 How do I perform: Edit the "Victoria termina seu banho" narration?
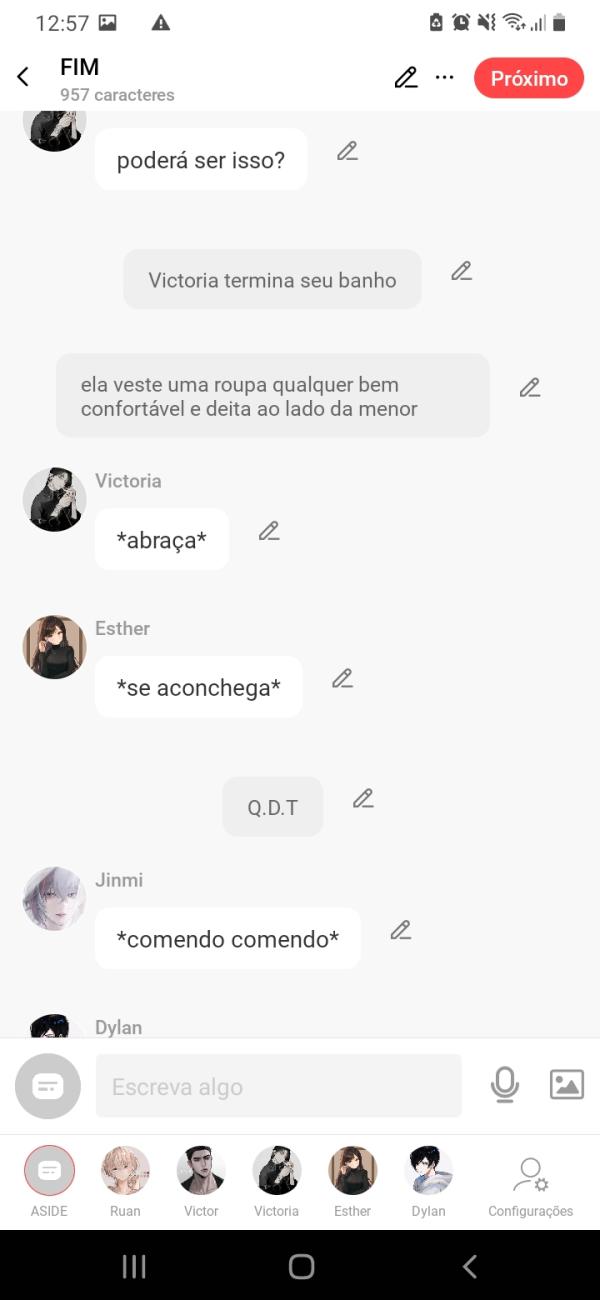pos(461,270)
